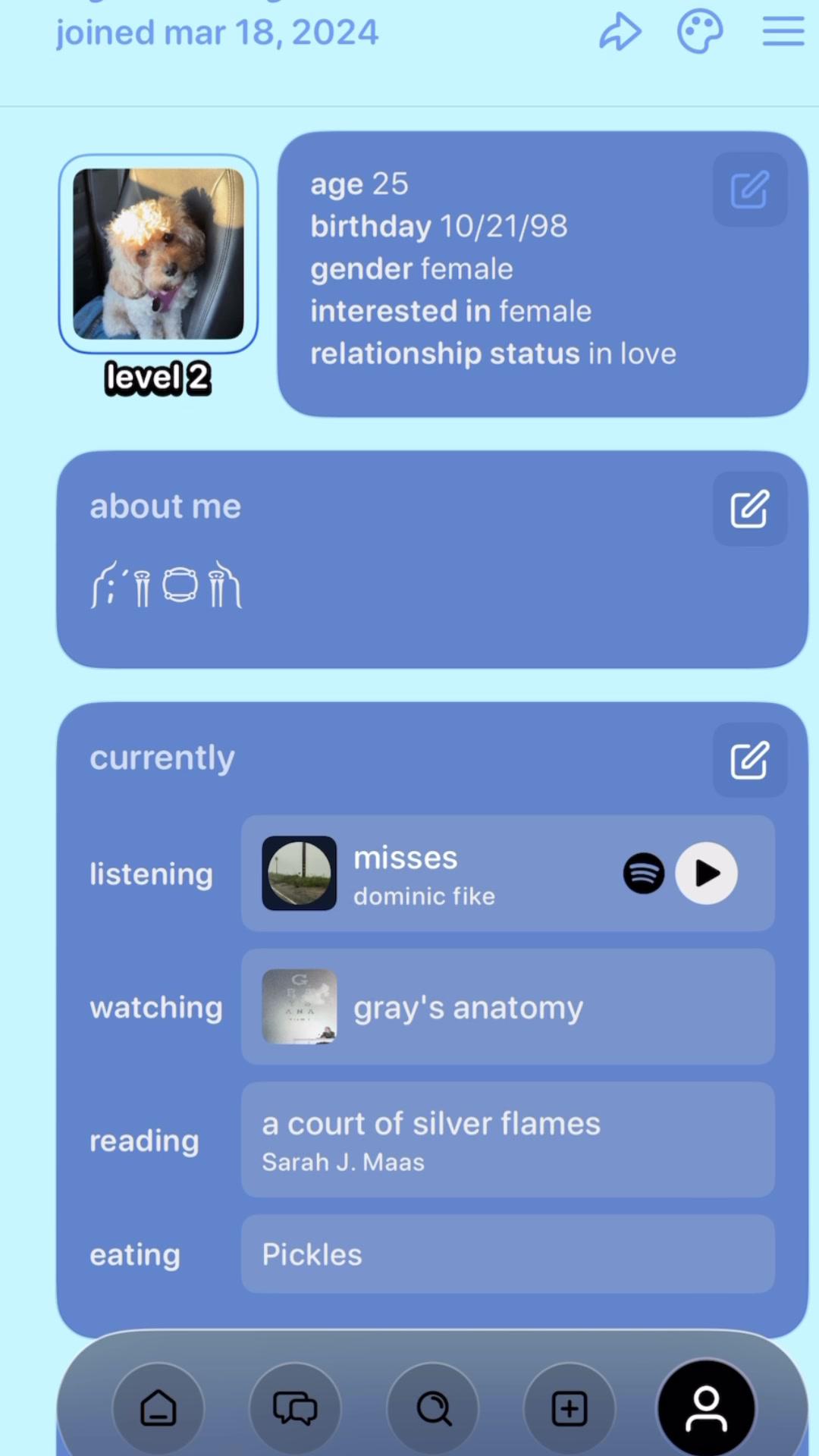Image resolution: width=819 pixels, height=1456 pixels.
Task: Open the hamburger menu
Action: pos(782,30)
